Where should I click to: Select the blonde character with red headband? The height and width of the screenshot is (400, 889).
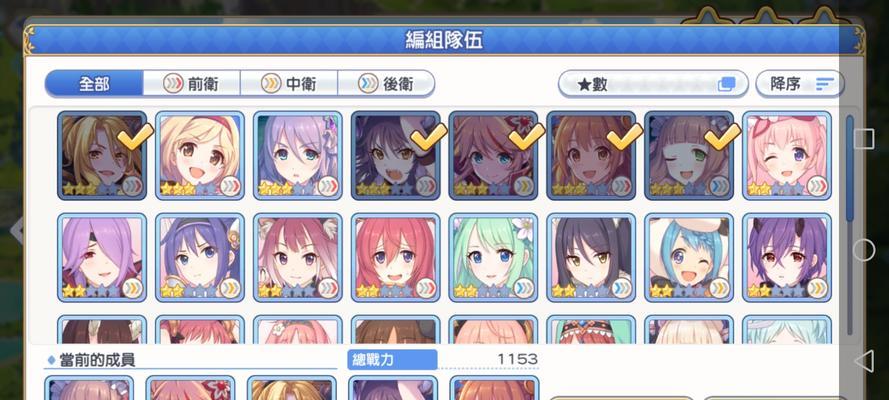tap(200, 155)
